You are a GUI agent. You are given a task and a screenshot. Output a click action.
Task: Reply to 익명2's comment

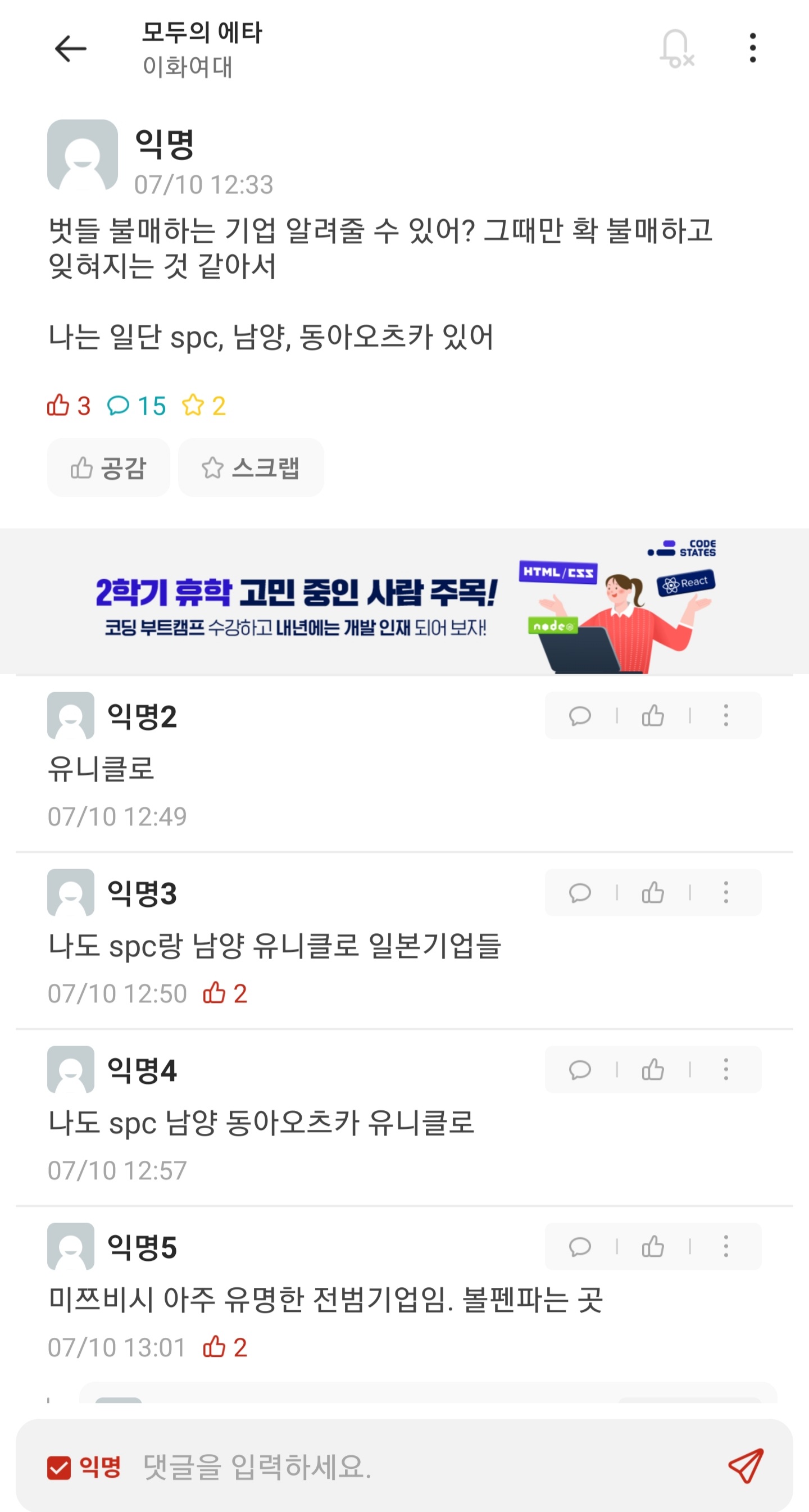pyautogui.click(x=579, y=716)
